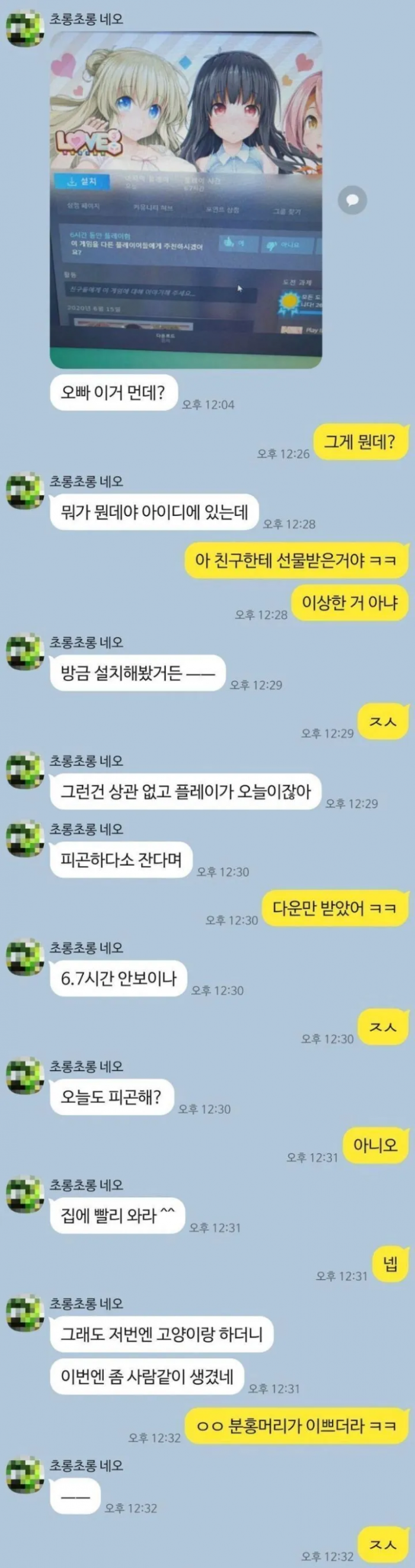Tap the speech bubble icon beside the photo
415x1568 pixels.
pos(352,200)
